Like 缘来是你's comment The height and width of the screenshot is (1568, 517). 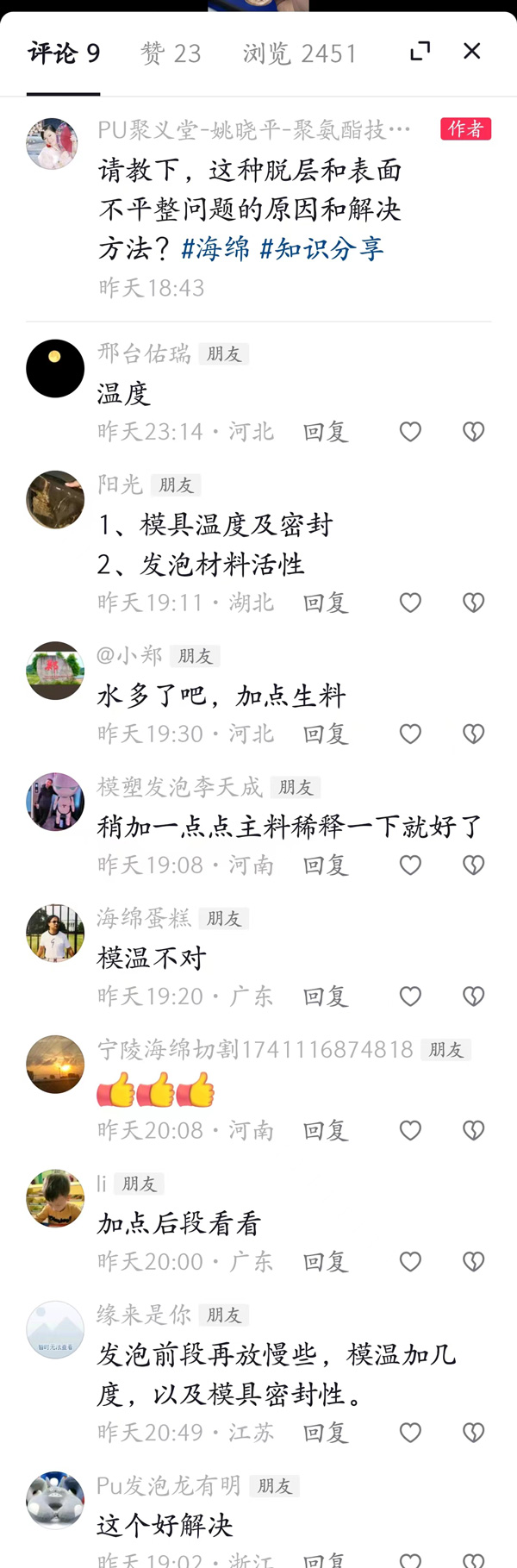point(410,1433)
